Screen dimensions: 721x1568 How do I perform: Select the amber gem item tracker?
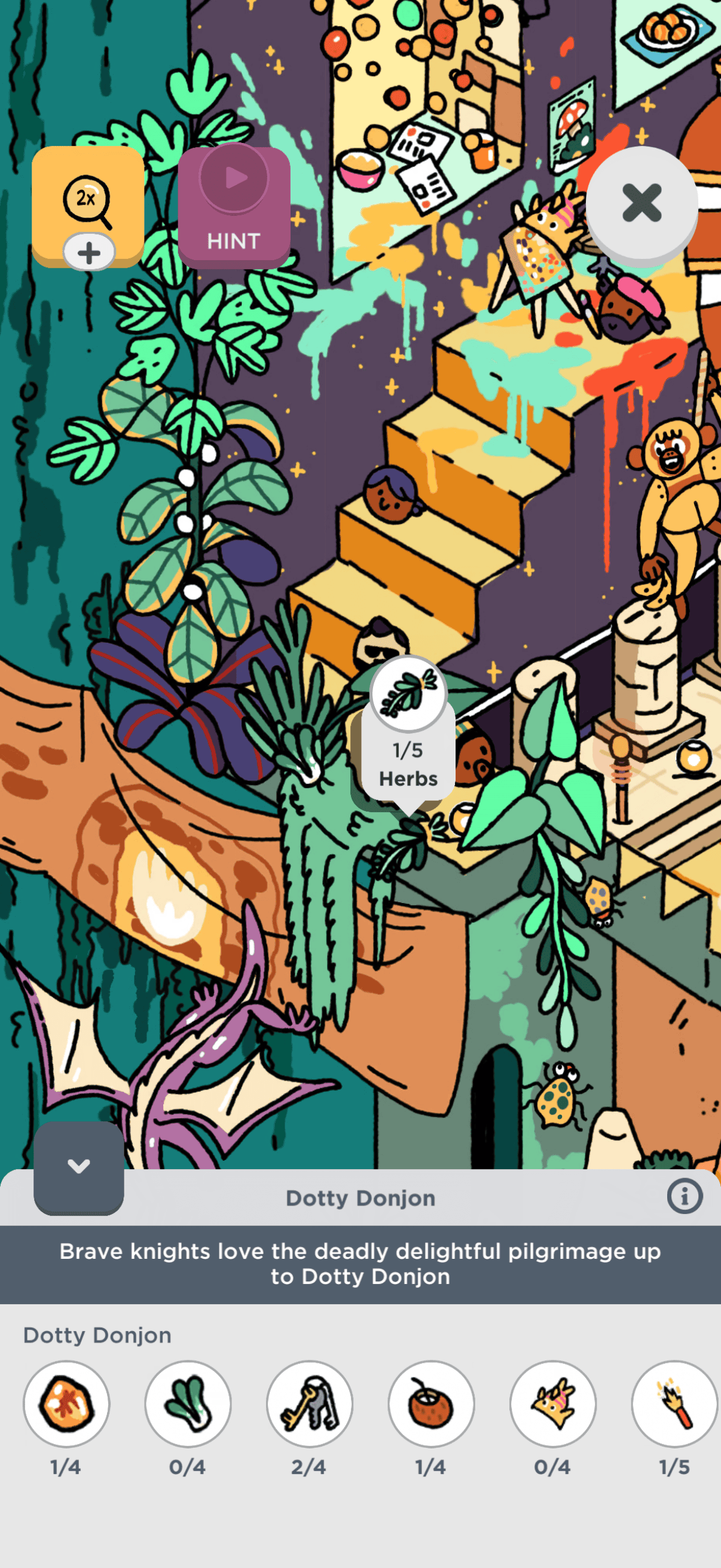[x=66, y=1403]
